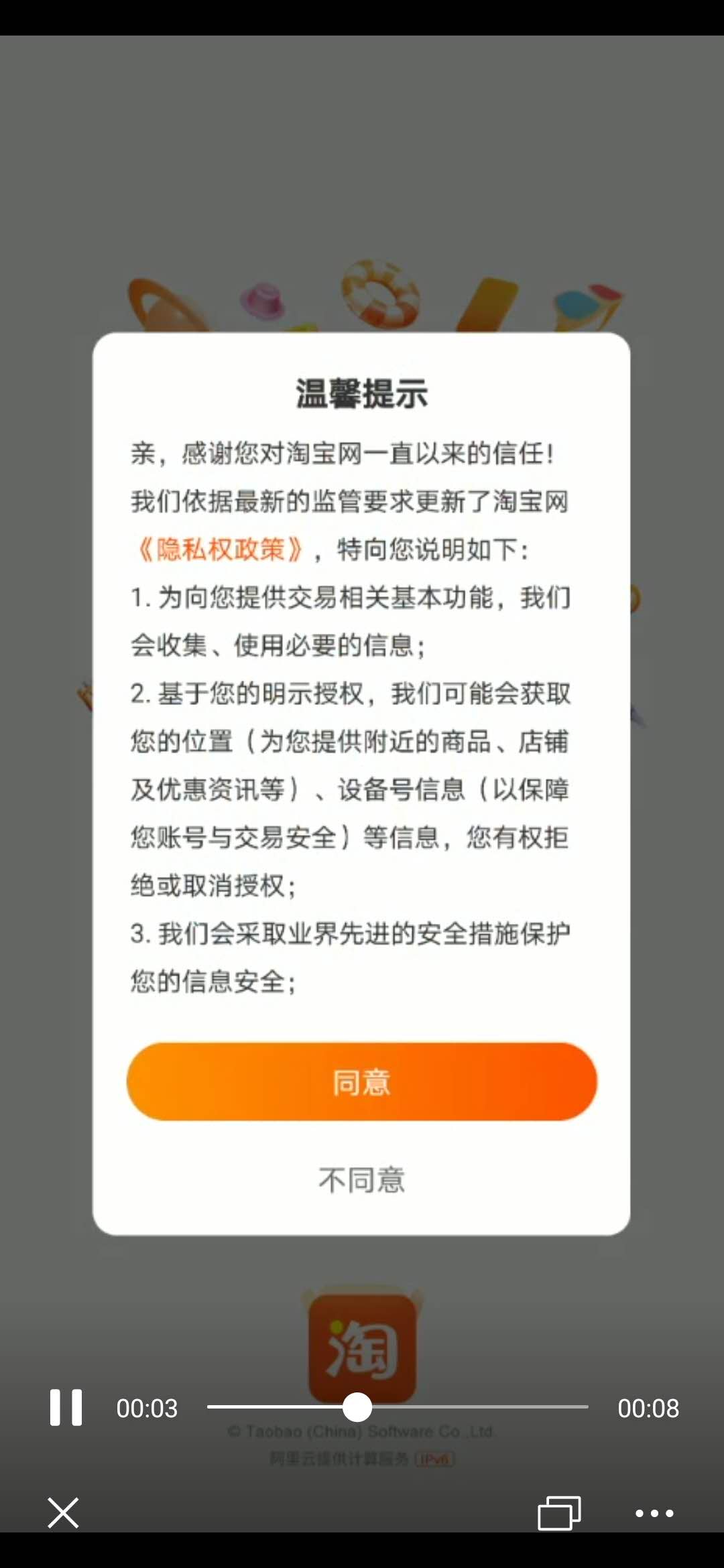Viewport: 724px width, 1568px height.
Task: Pause the video playback
Action: [66, 1407]
